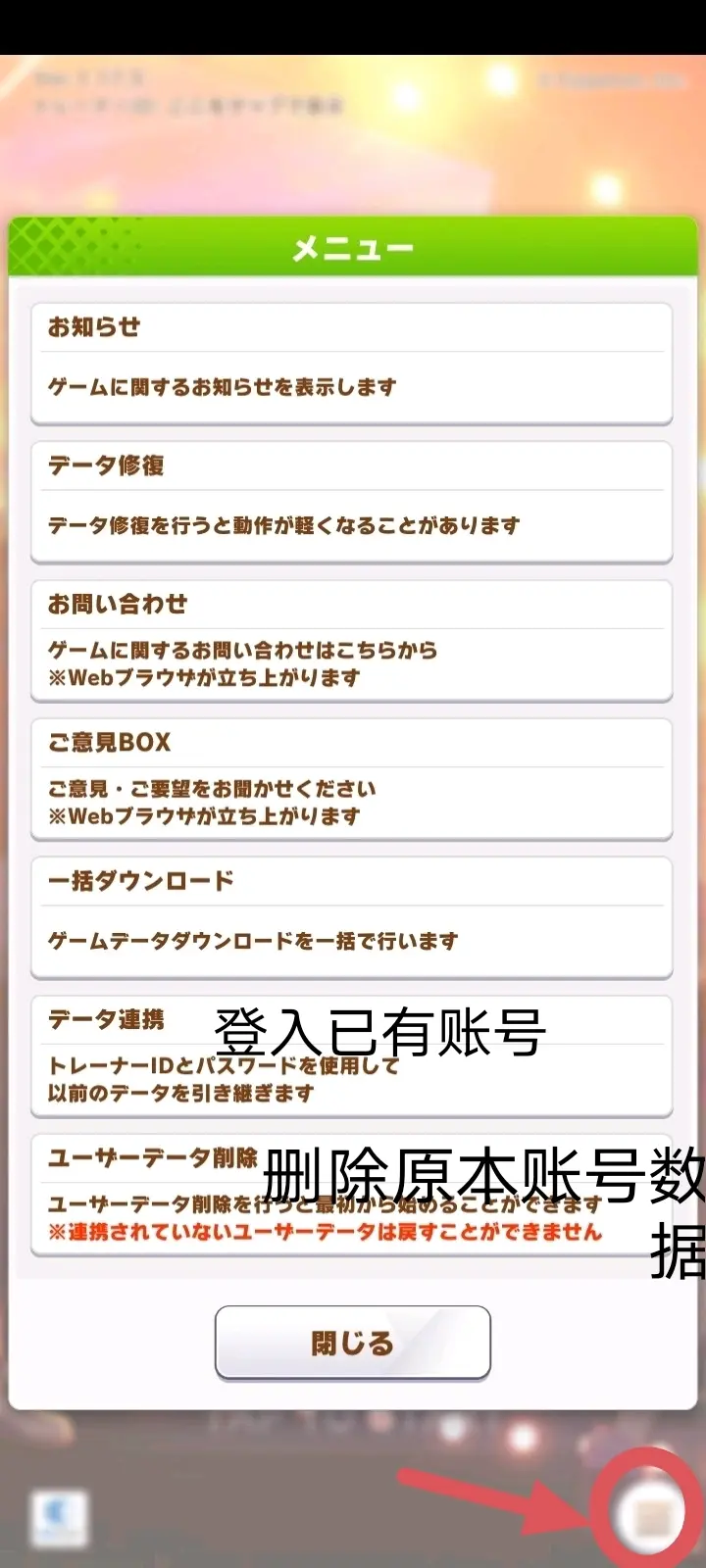Start 一括ダウンロード bulk download
The width and height of the screenshot is (706, 1568).
coord(351,917)
